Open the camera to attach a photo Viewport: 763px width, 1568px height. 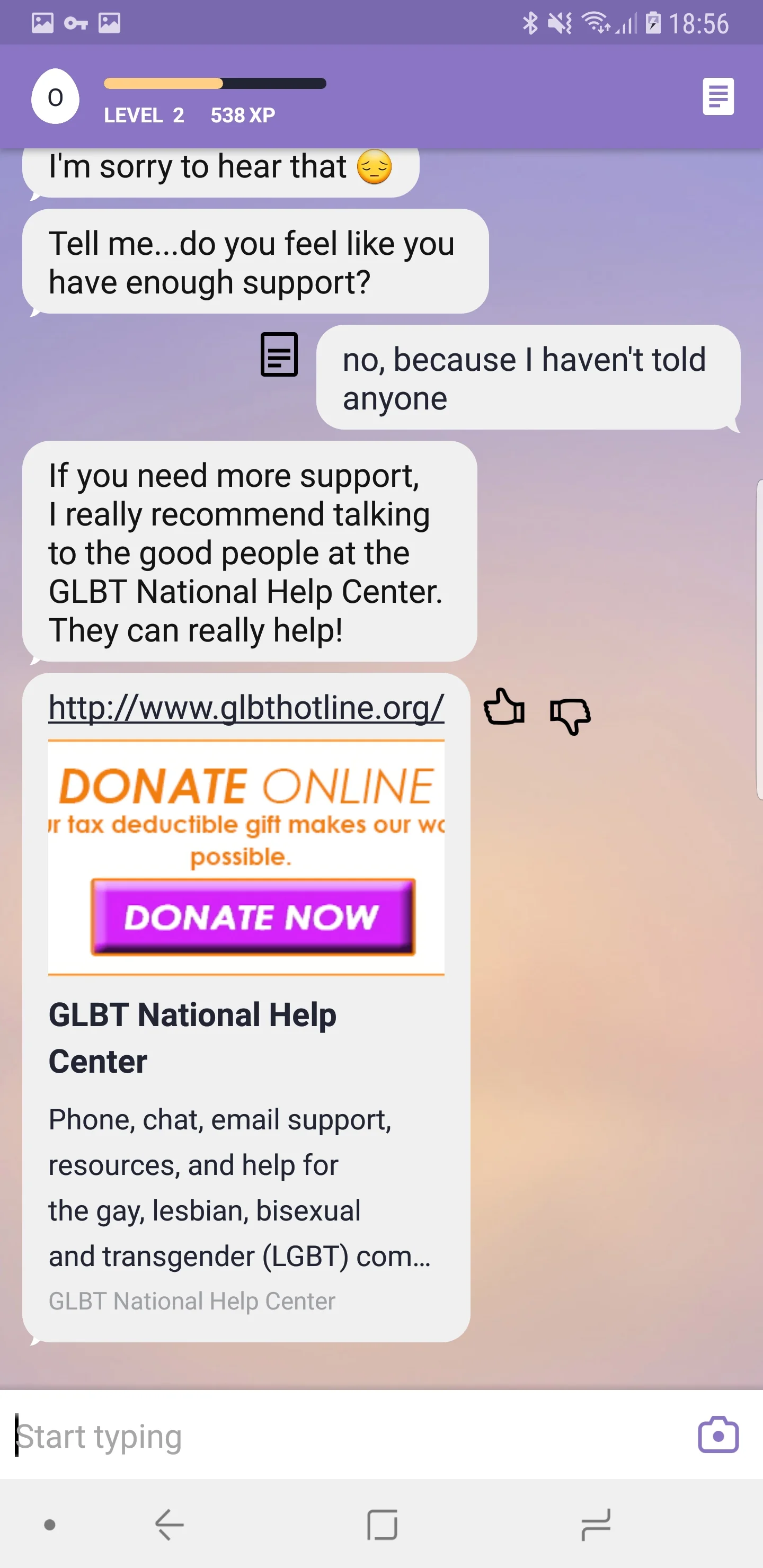coord(718,1435)
